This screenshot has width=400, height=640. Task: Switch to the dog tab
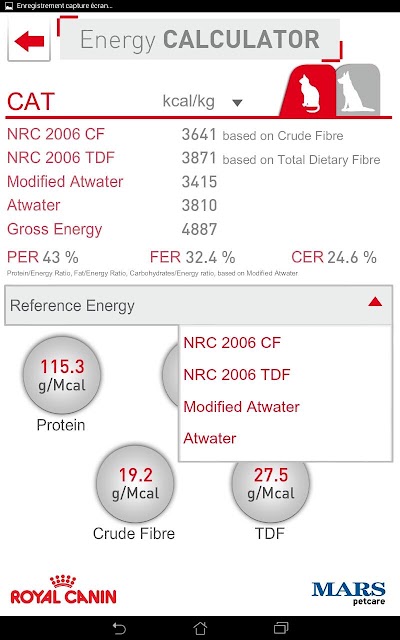pyautogui.click(x=358, y=89)
